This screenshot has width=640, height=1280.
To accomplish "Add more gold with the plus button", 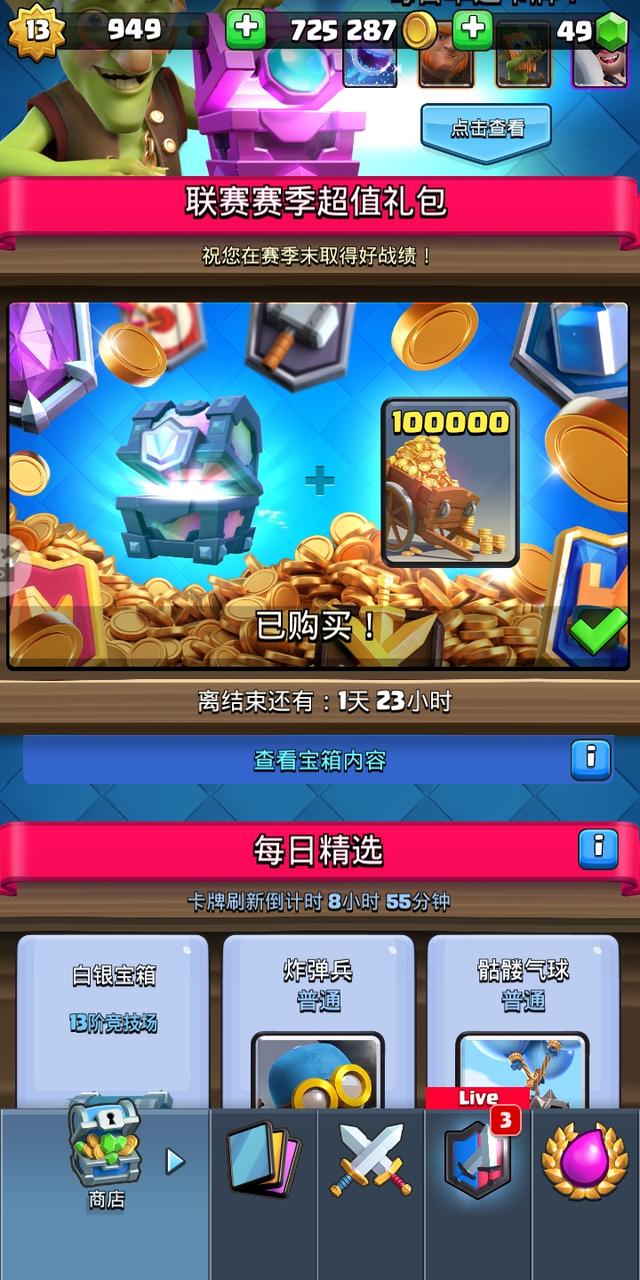I will click(x=245, y=30).
